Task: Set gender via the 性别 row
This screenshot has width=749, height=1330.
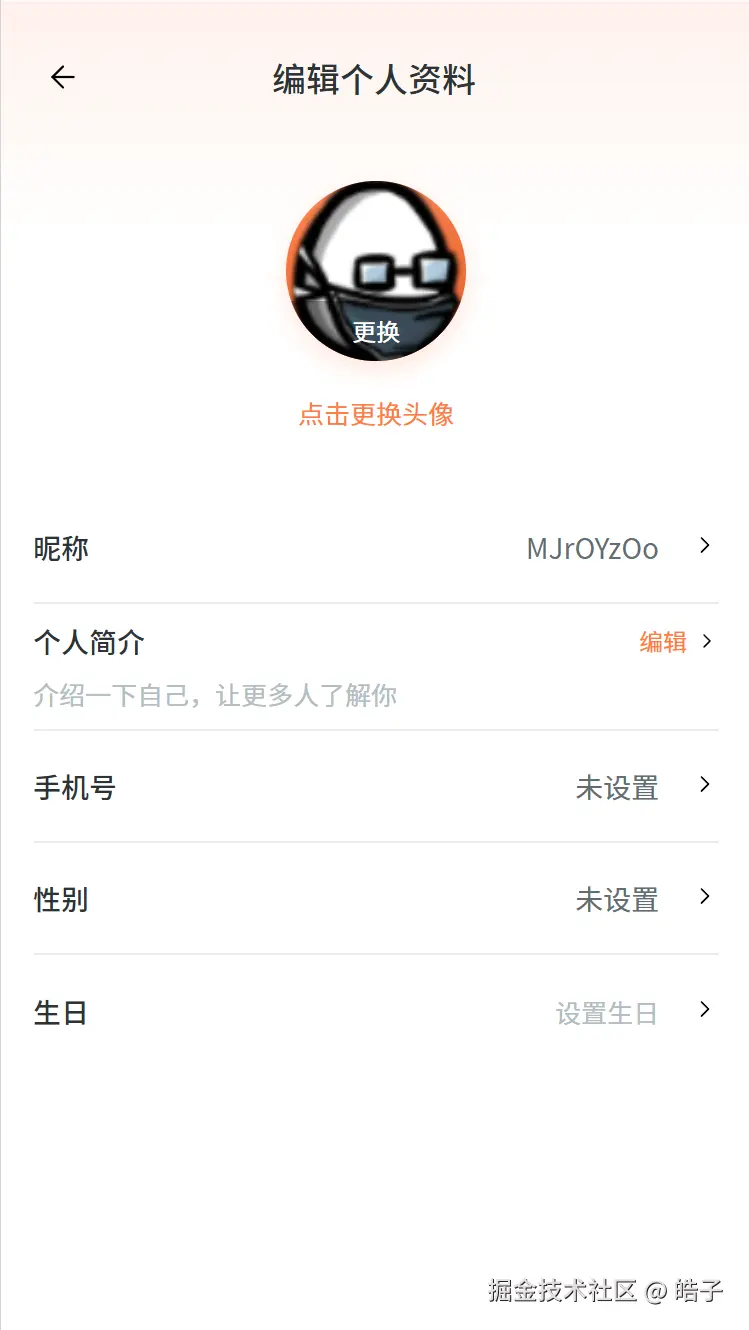Action: [375, 900]
